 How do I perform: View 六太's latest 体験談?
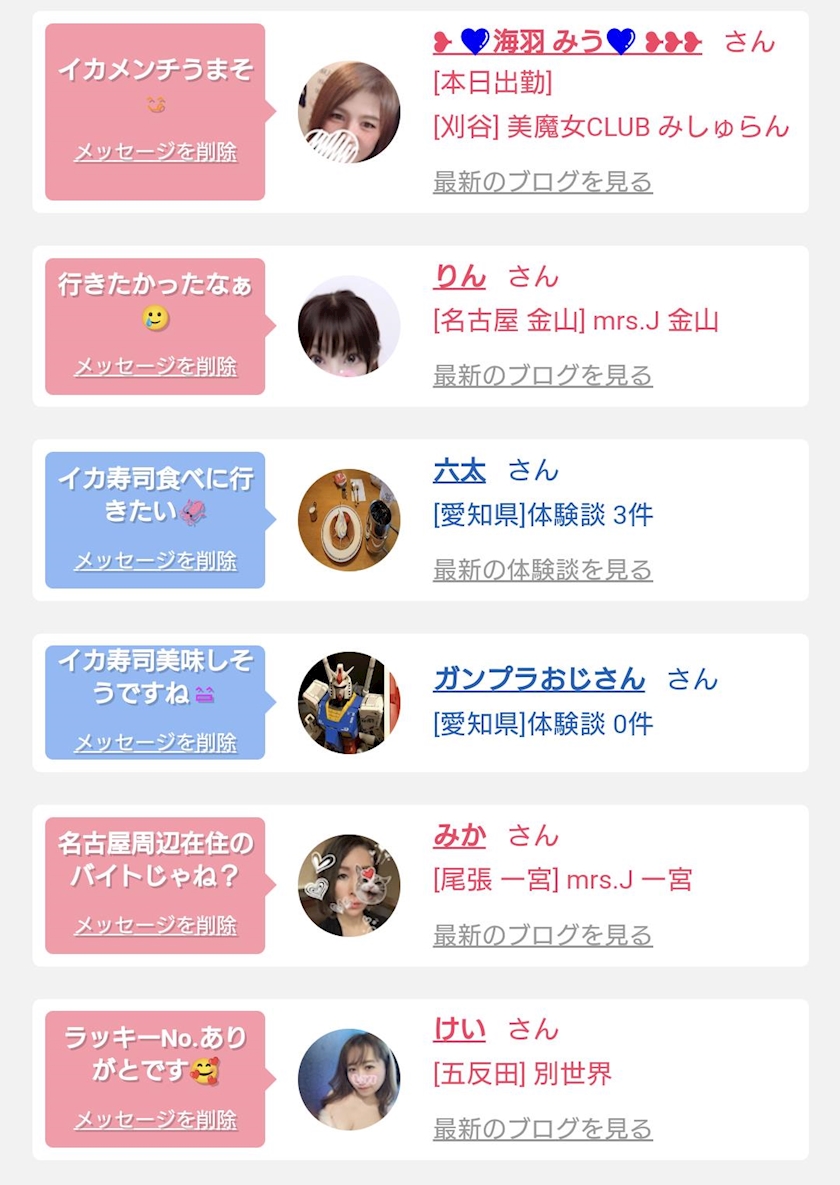pyautogui.click(x=543, y=570)
